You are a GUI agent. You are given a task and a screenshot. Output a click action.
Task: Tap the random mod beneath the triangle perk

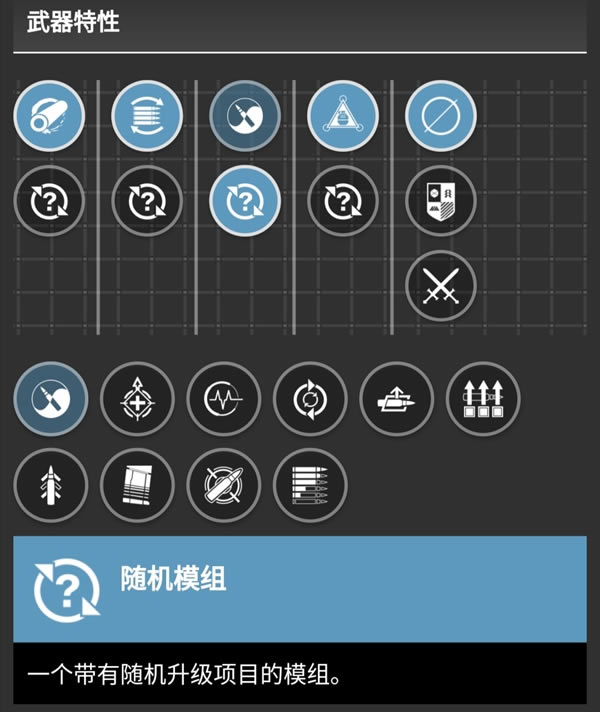click(x=343, y=201)
